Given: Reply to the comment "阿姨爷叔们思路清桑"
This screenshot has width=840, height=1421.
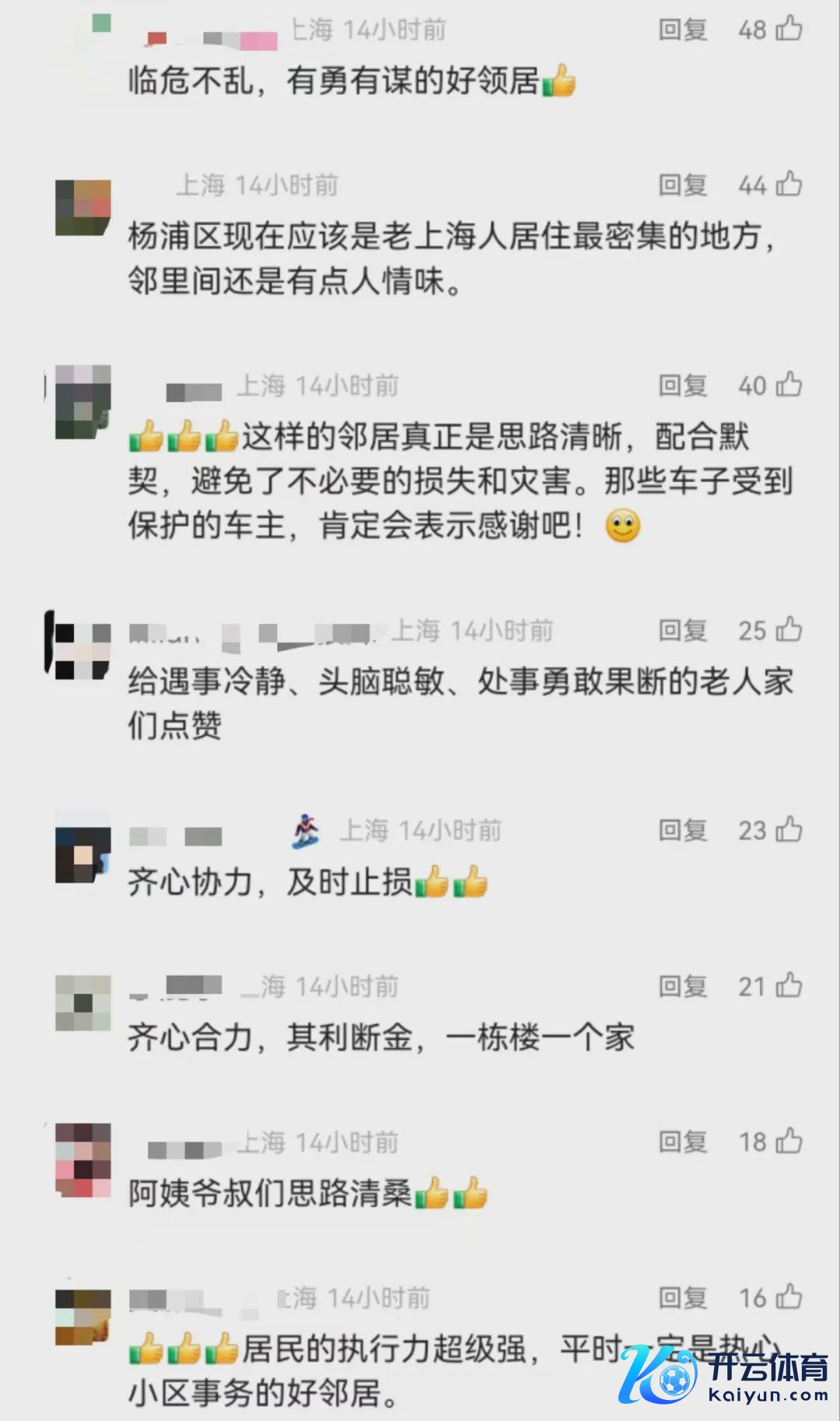Looking at the screenshot, I should click(x=682, y=1142).
